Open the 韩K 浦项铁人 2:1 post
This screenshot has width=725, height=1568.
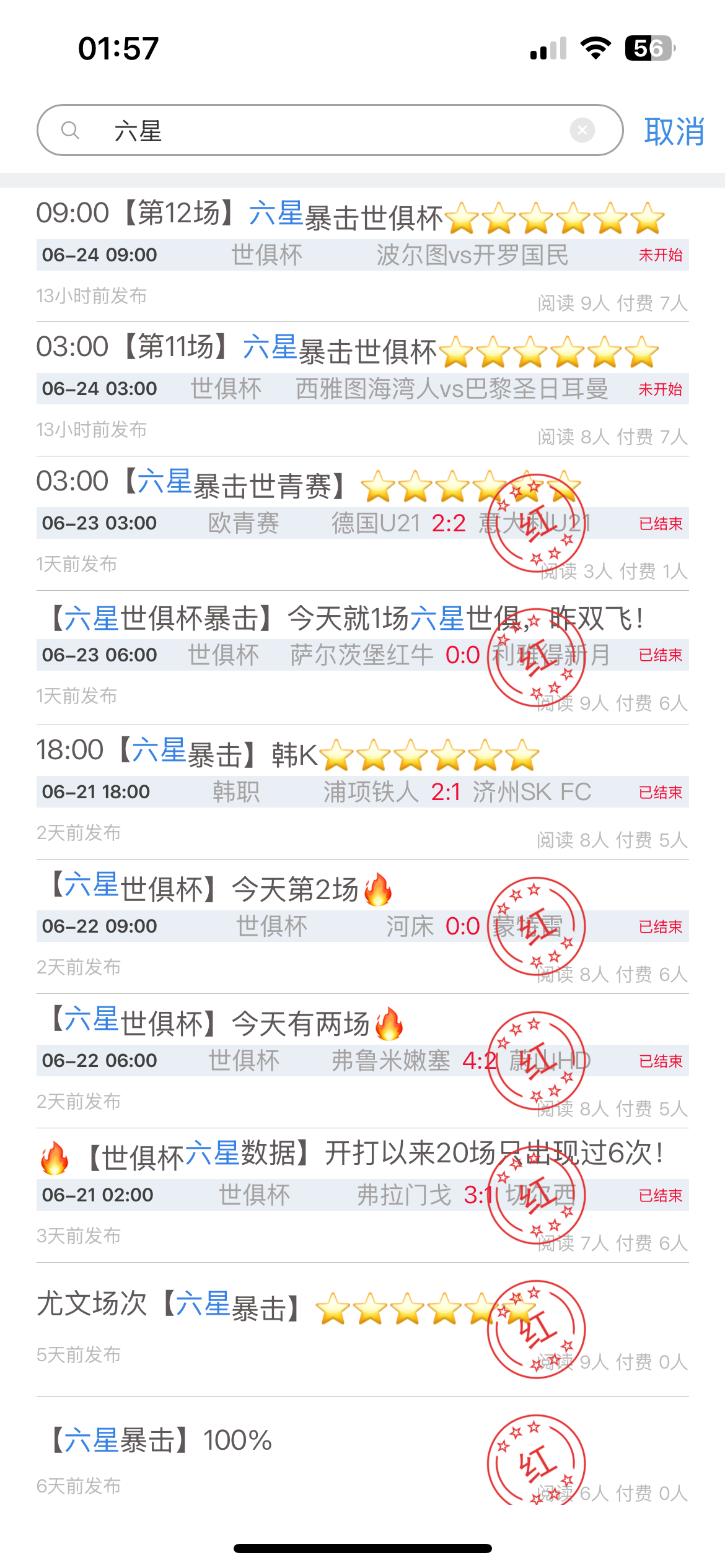coord(362,792)
